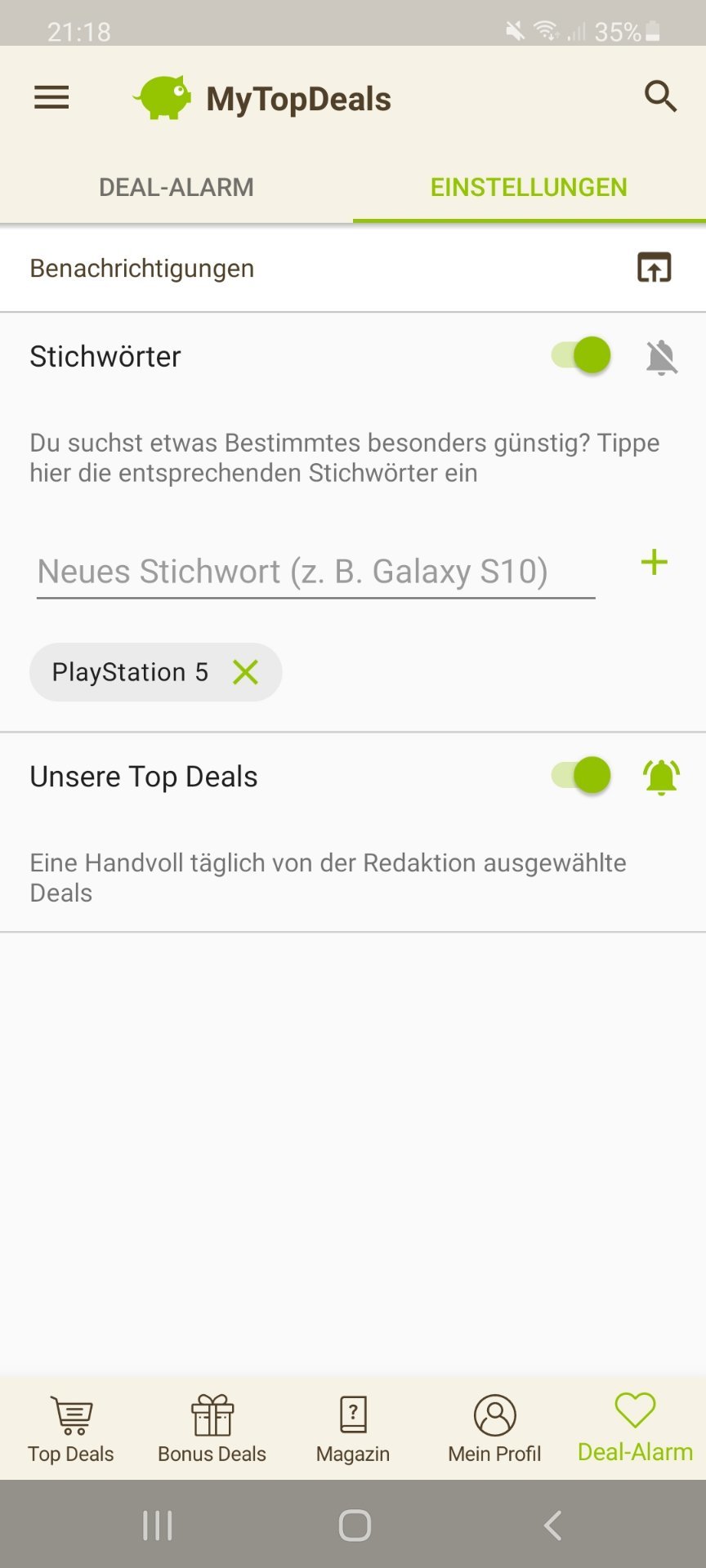This screenshot has width=706, height=1568.
Task: Select the Einstellungen tab
Action: click(529, 187)
